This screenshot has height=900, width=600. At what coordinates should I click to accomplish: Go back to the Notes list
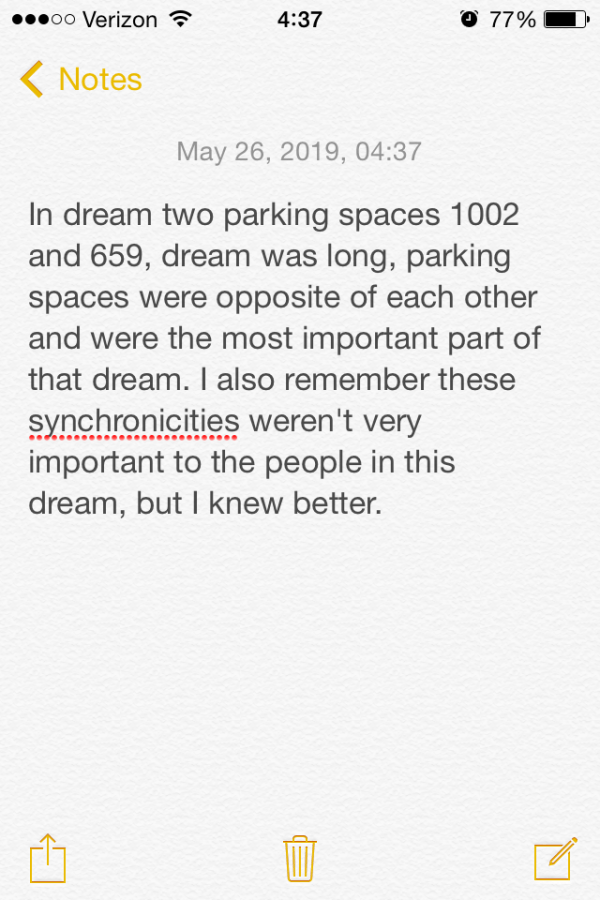[x=80, y=79]
